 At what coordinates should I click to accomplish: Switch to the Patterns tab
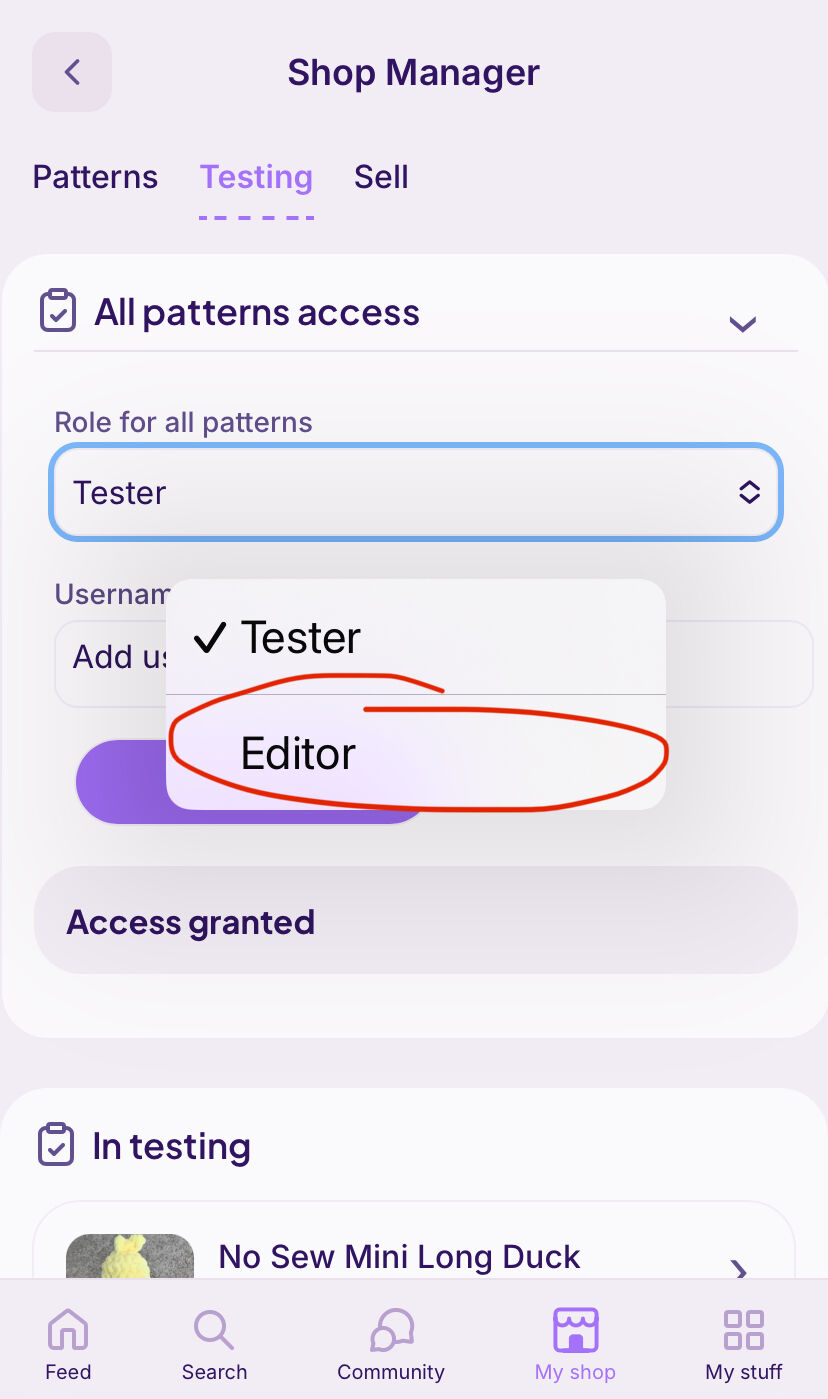point(95,177)
